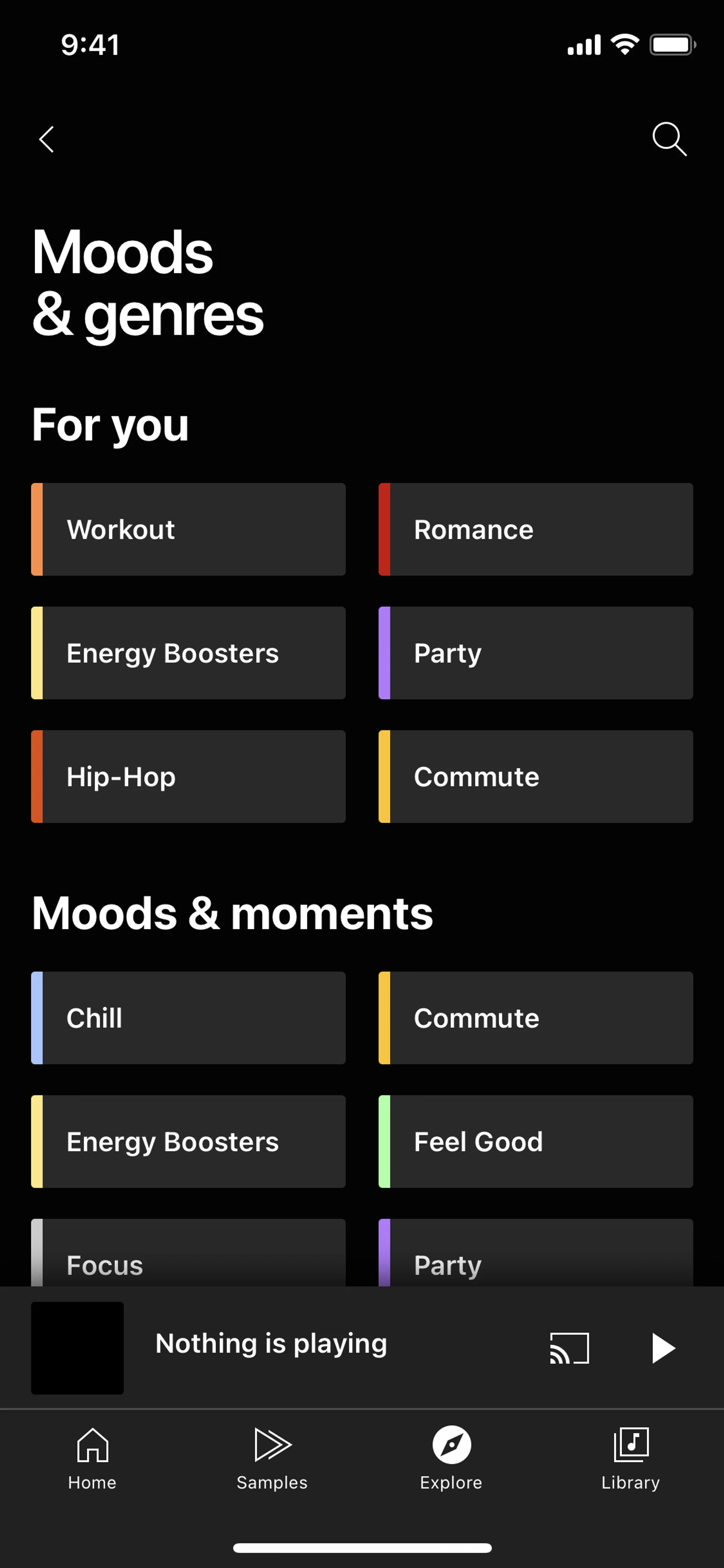Go back using the top-left arrow
Screen dimensions: 724x1568
click(x=47, y=140)
